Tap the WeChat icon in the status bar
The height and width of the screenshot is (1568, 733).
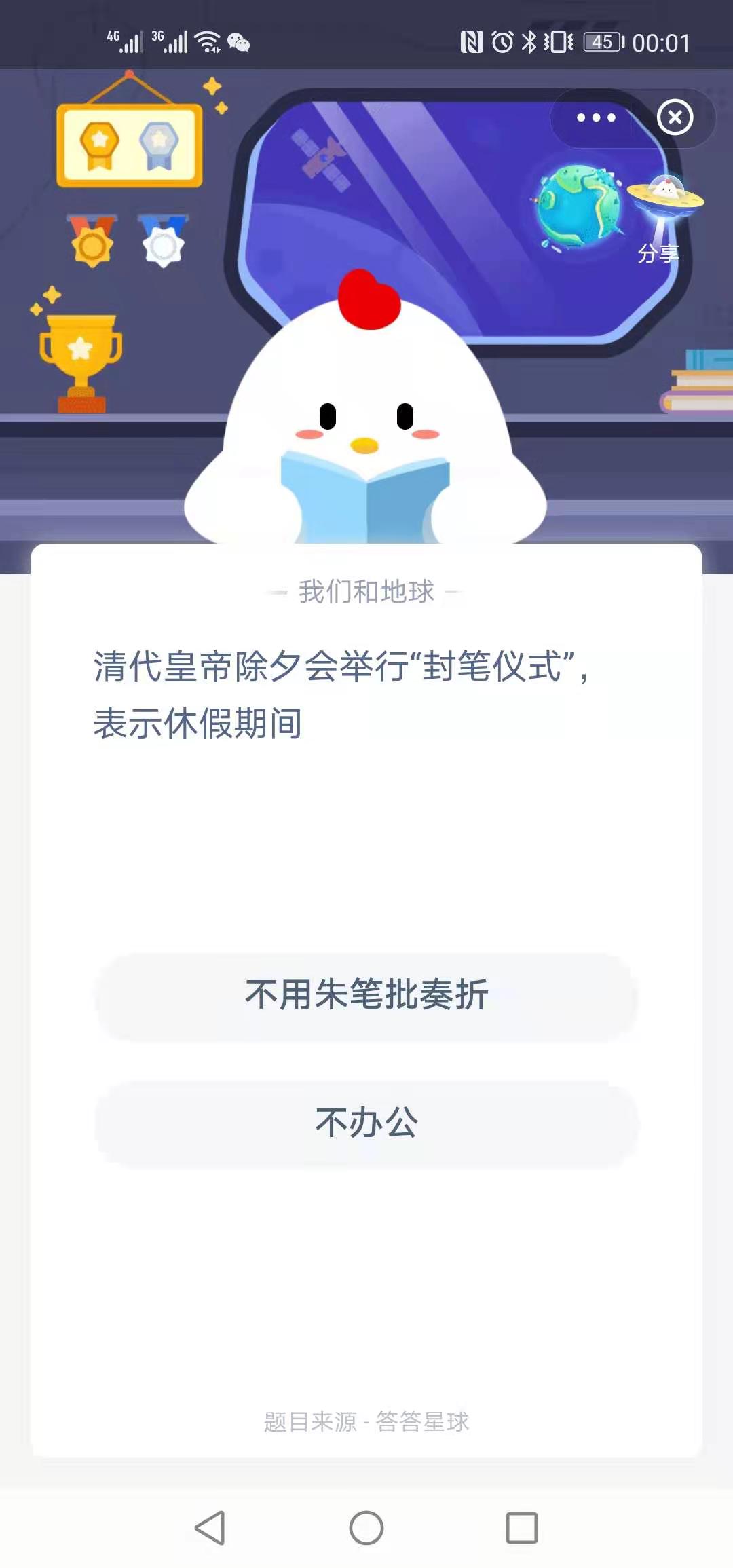coord(238,42)
